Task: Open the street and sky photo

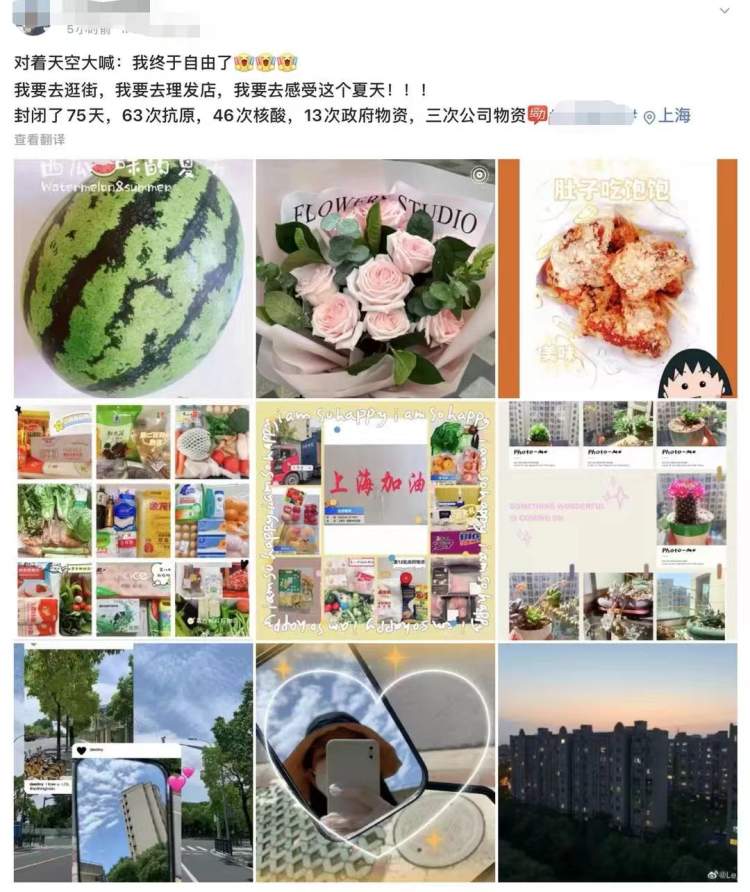Action: (133, 762)
